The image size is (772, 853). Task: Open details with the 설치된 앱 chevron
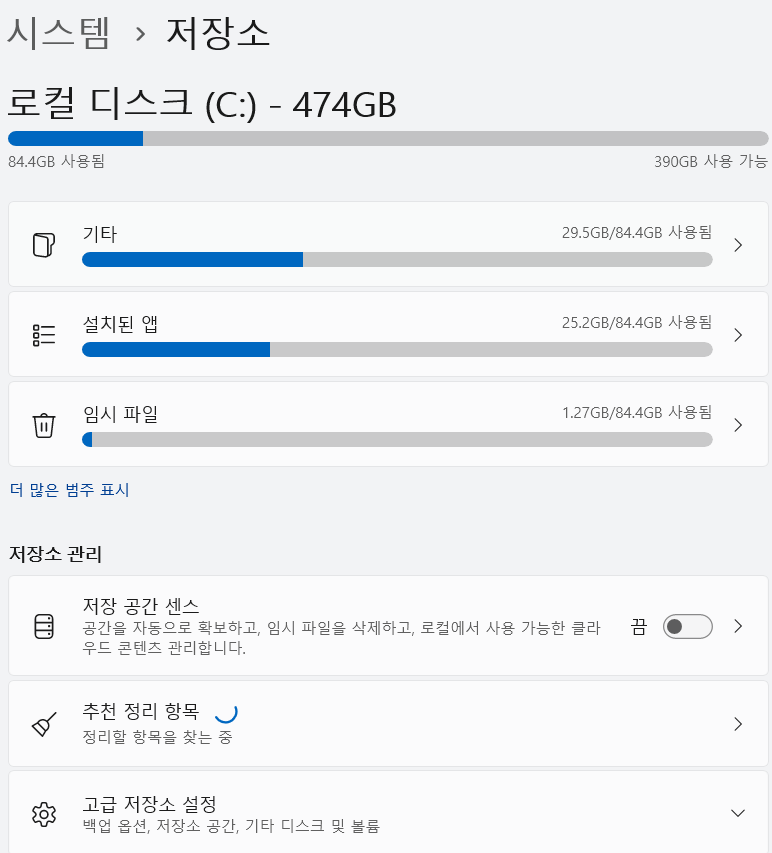click(x=737, y=334)
